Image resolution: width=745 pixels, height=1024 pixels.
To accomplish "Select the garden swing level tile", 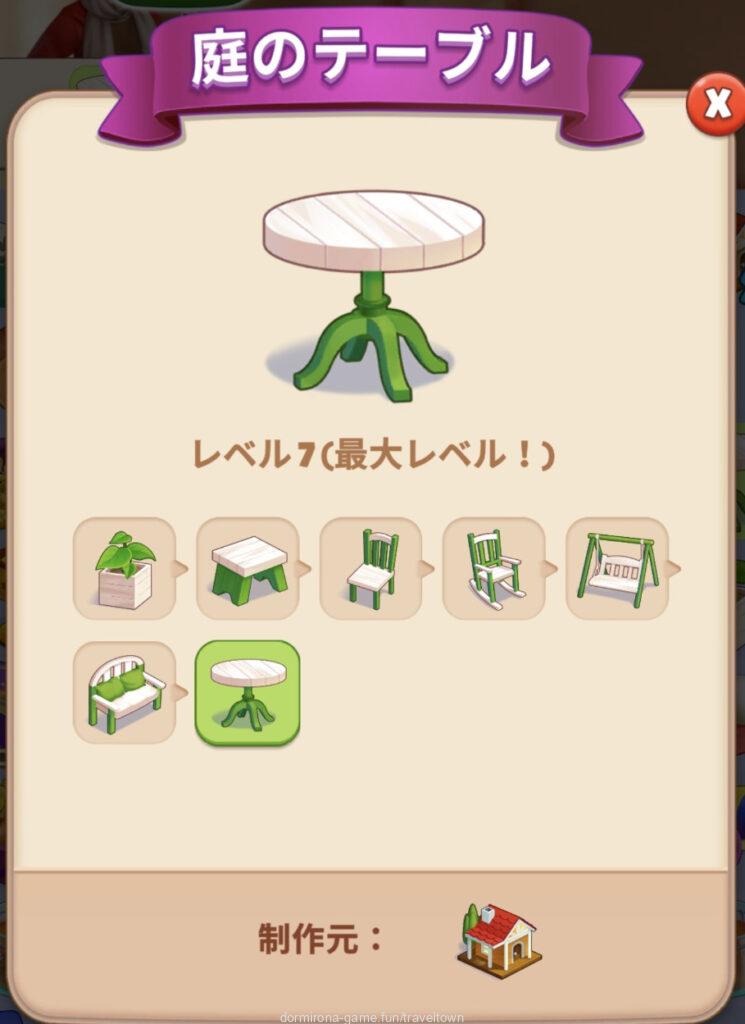I will pyautogui.click(x=617, y=569).
